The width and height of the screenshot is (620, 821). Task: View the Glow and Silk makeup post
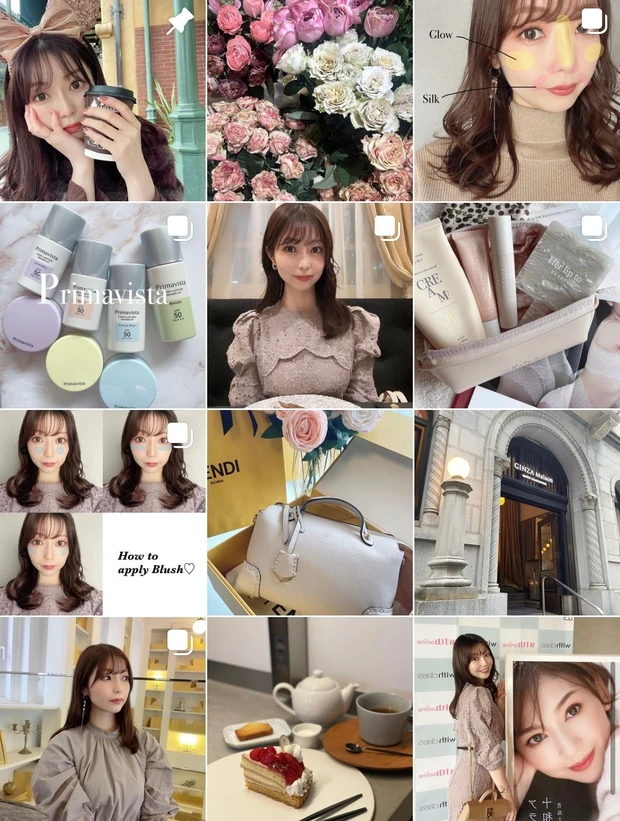pyautogui.click(x=517, y=100)
